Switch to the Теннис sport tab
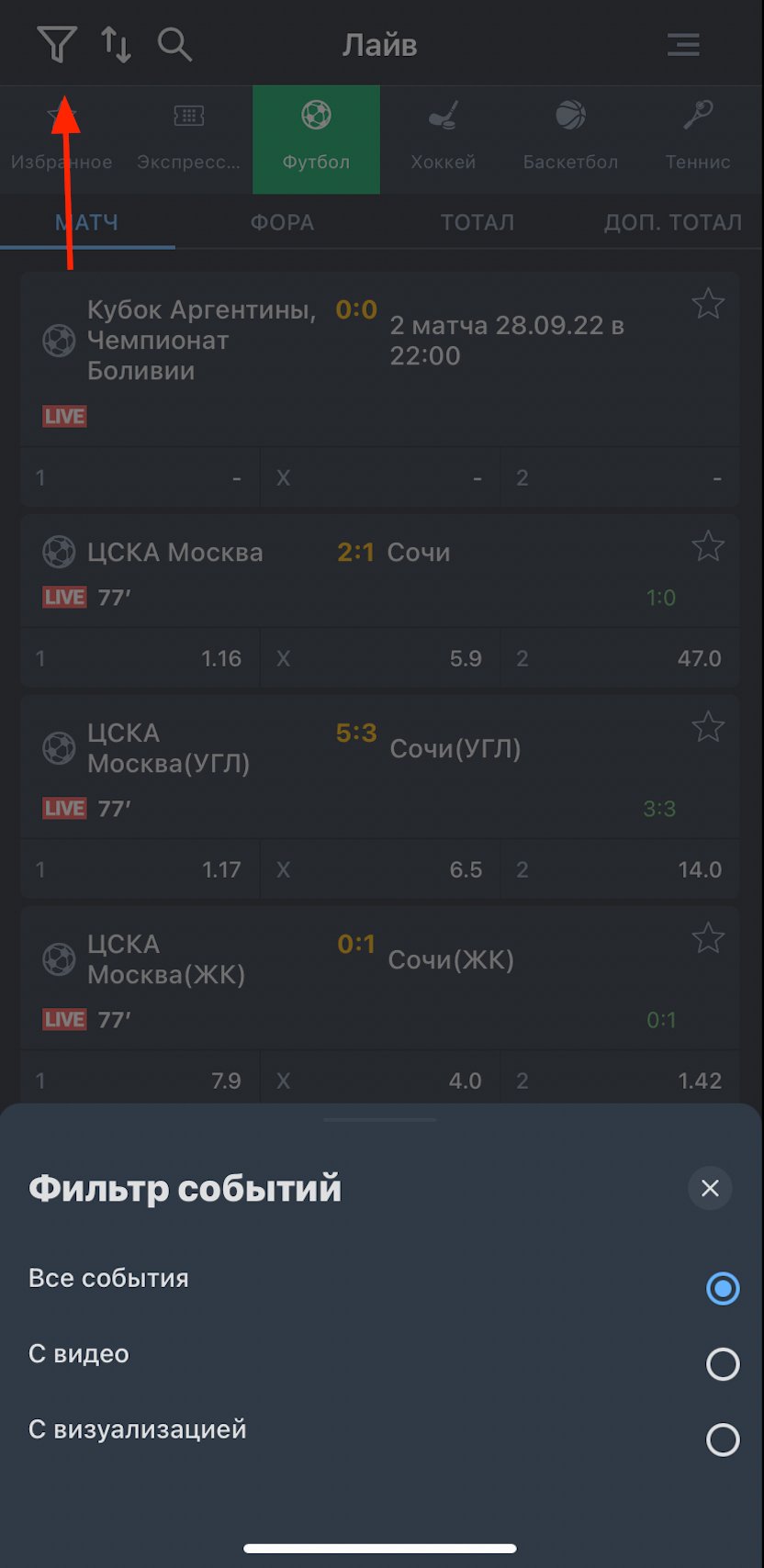The height and width of the screenshot is (1568, 764). tap(698, 140)
